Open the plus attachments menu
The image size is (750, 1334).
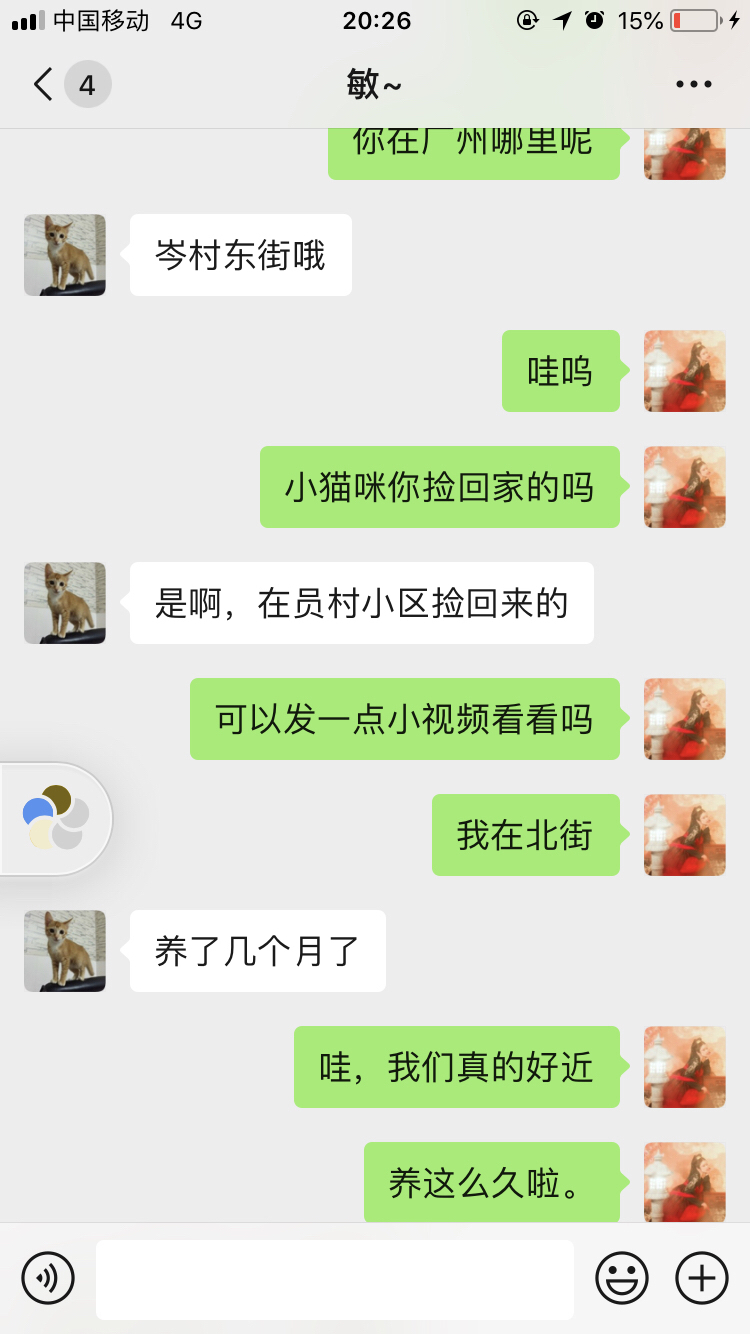pos(702,1278)
